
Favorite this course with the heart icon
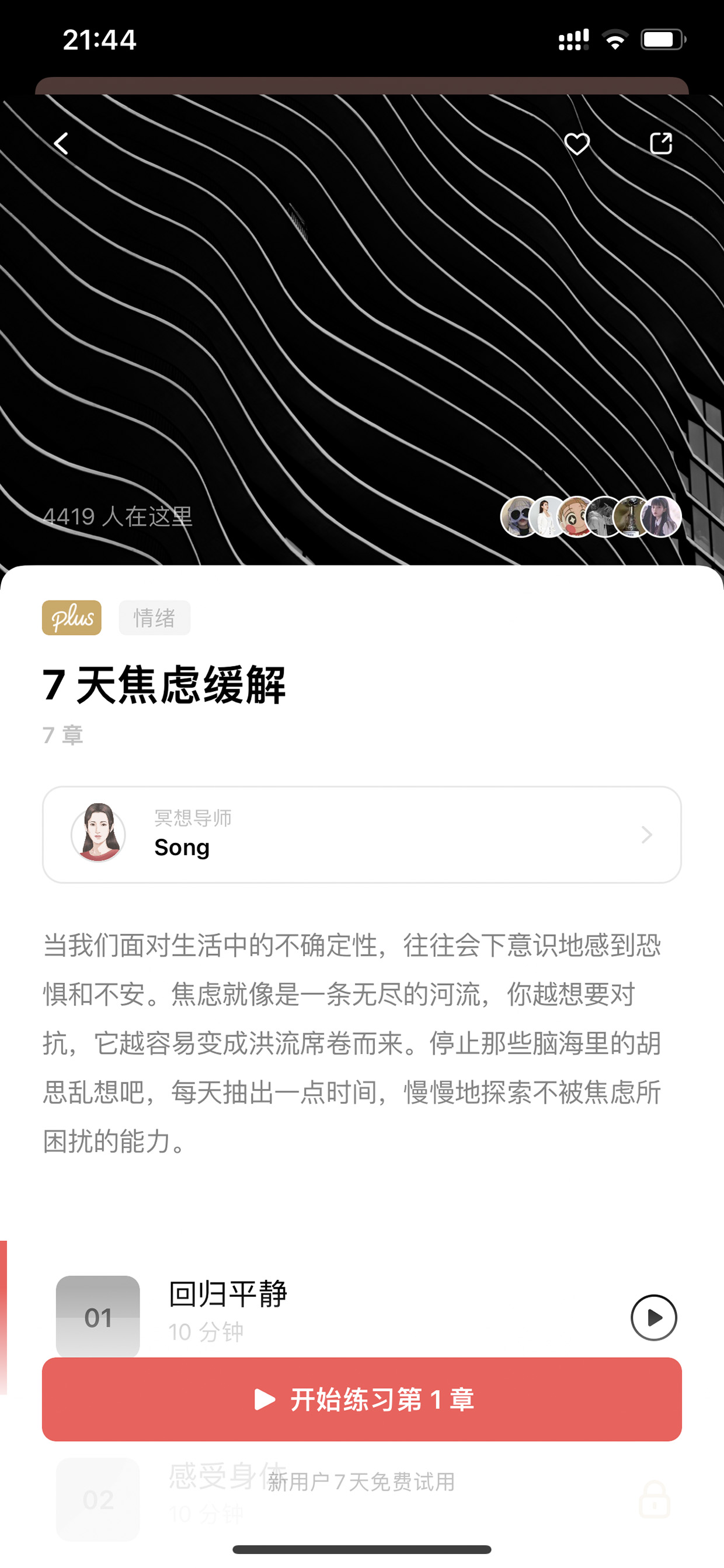pos(577,144)
